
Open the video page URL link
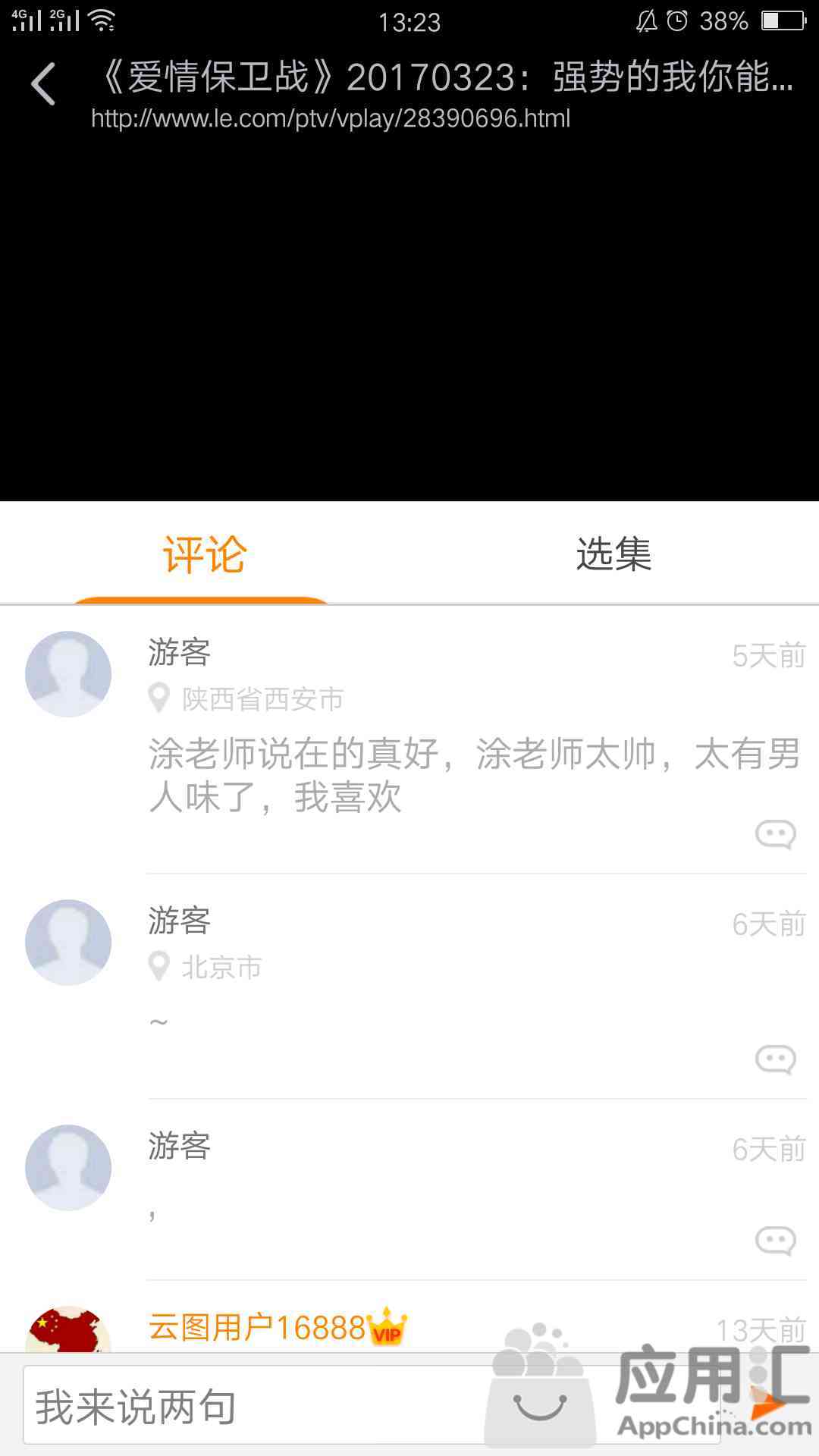click(330, 119)
